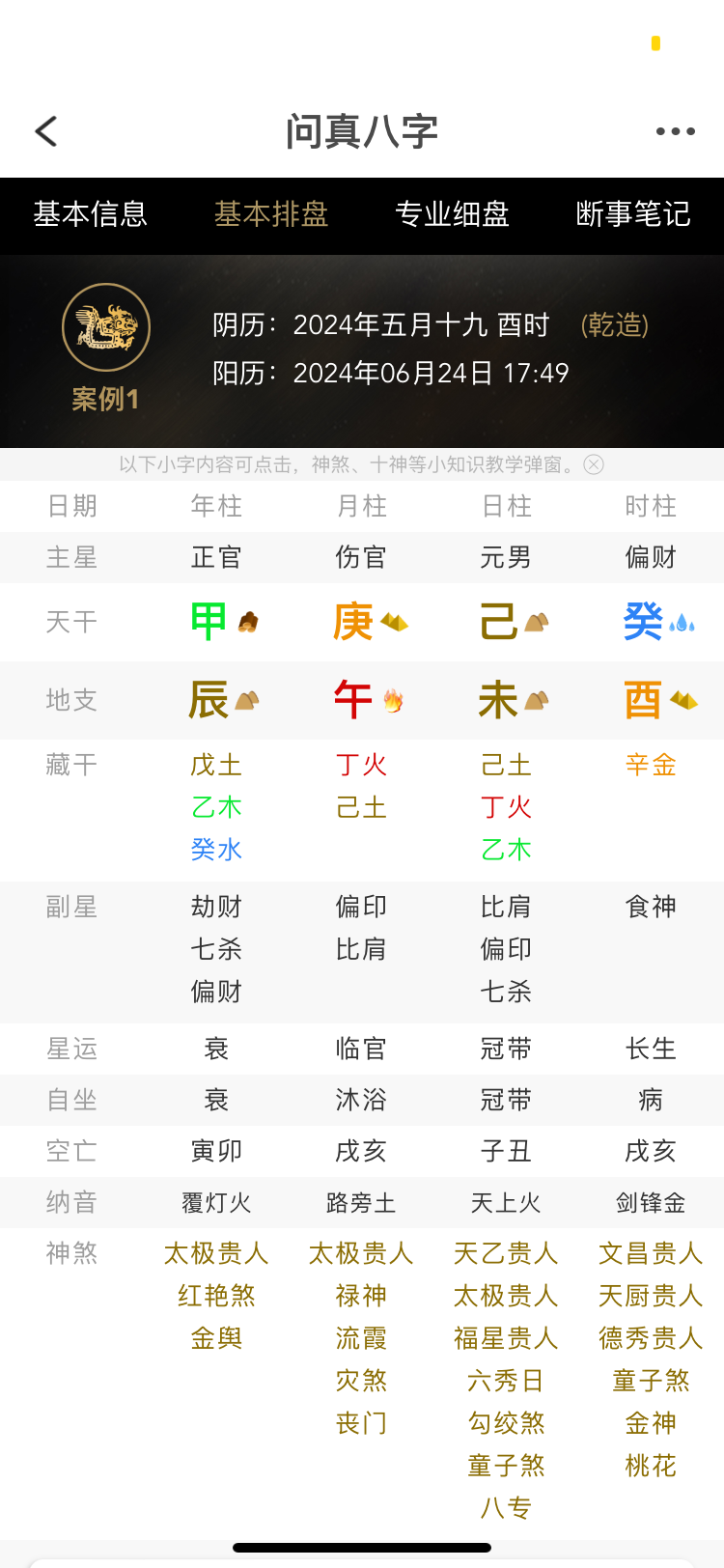This screenshot has width=724, height=1568.
Task: Go back using the top-left arrow
Action: (46, 131)
